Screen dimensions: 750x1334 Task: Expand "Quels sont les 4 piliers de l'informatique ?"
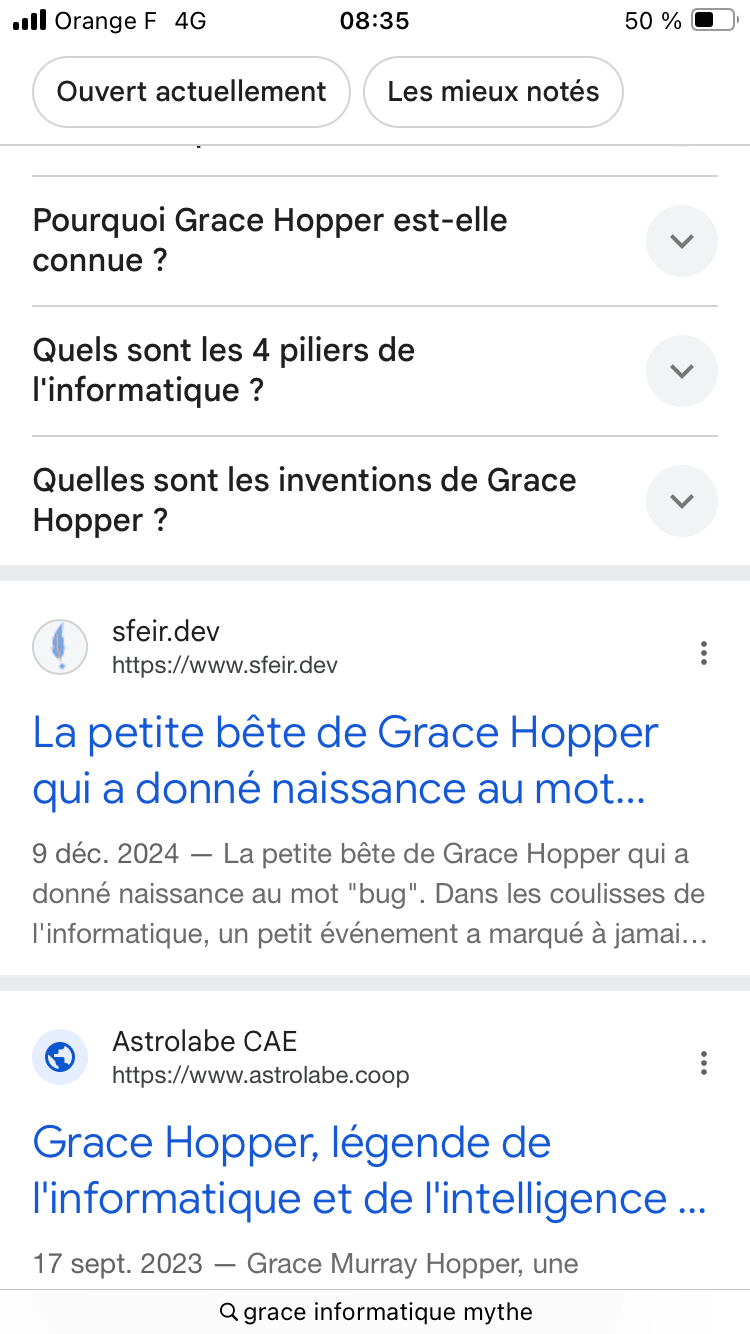[x=681, y=371]
